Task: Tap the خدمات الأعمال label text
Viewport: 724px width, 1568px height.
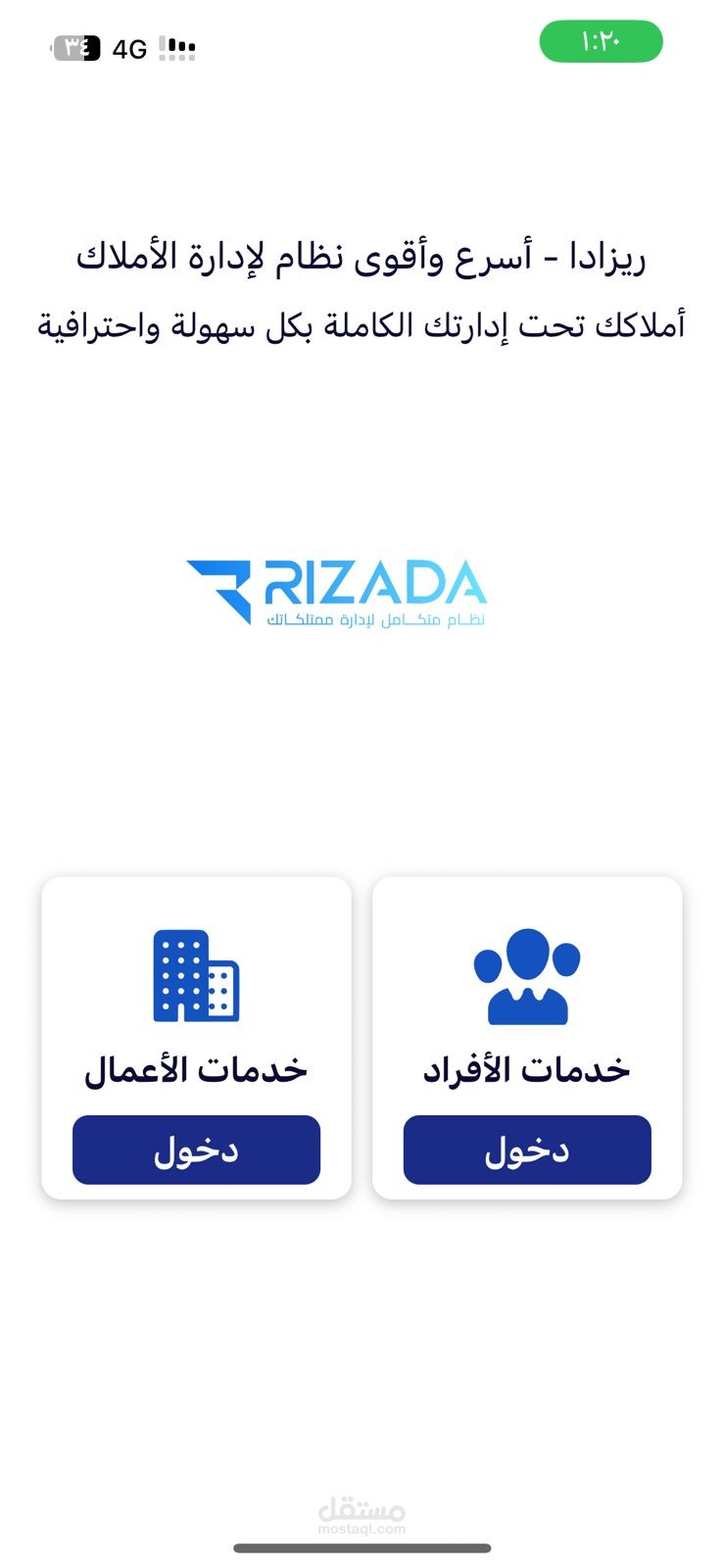Action: pyautogui.click(x=196, y=1070)
